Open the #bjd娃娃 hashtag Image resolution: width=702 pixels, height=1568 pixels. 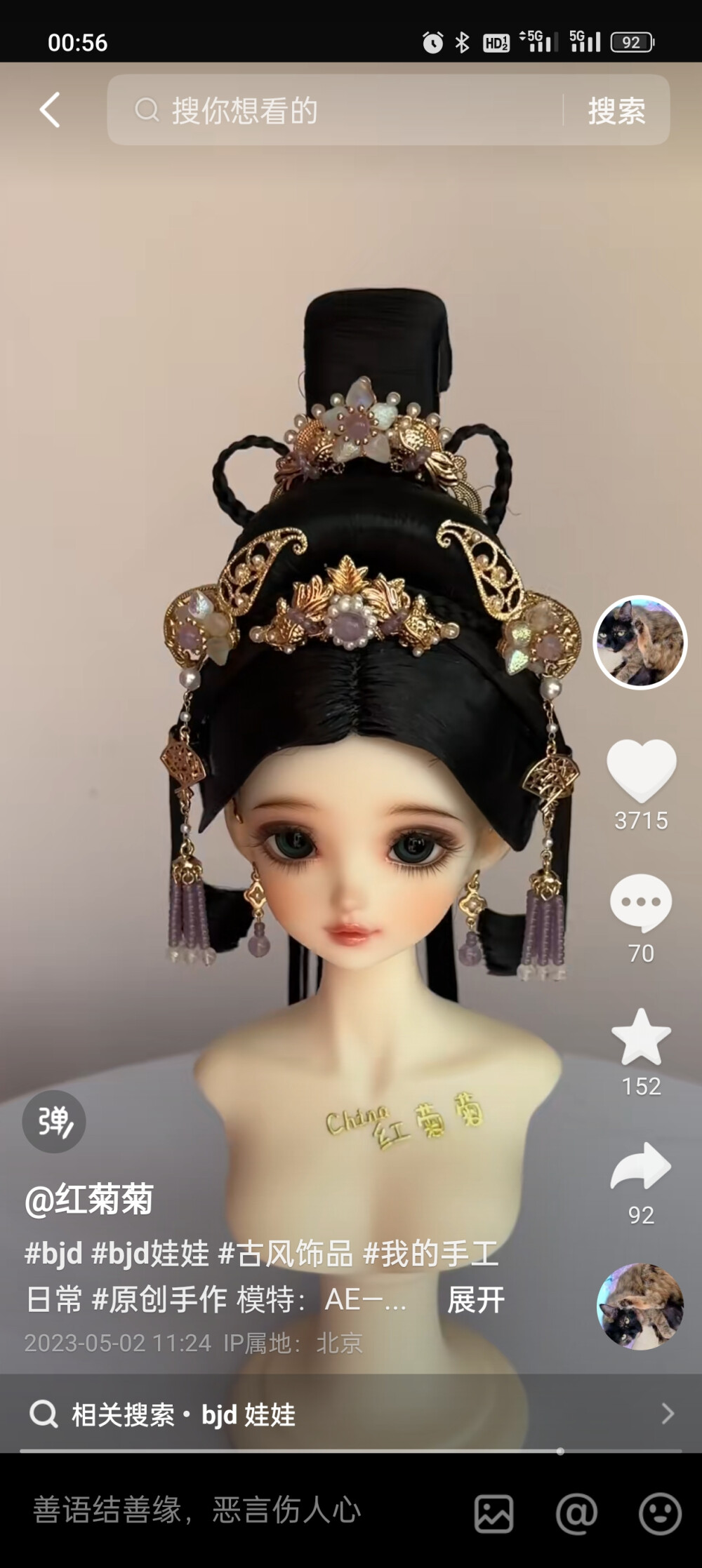point(150,1253)
